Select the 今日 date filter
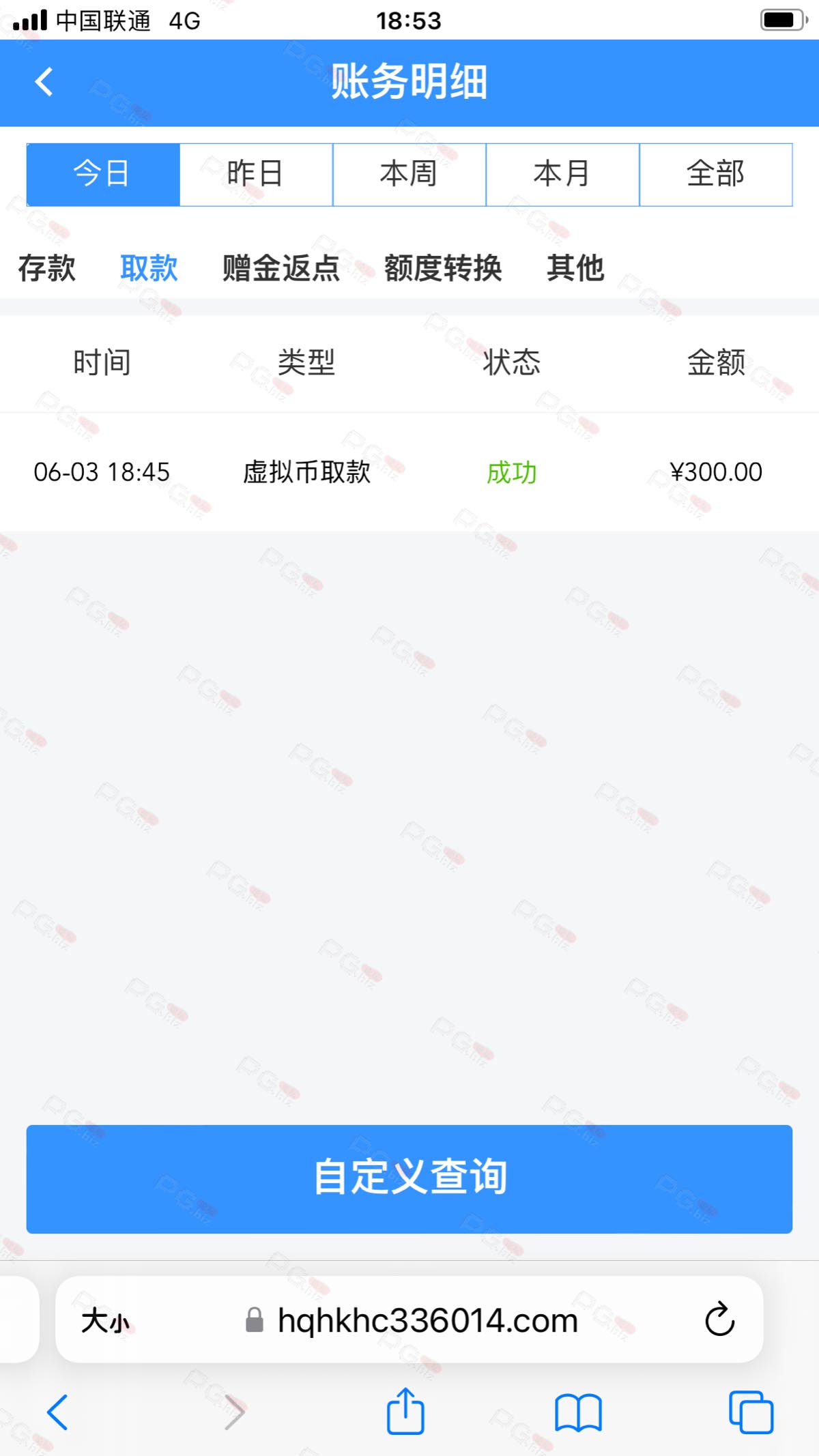The width and height of the screenshot is (819, 1456). point(103,174)
